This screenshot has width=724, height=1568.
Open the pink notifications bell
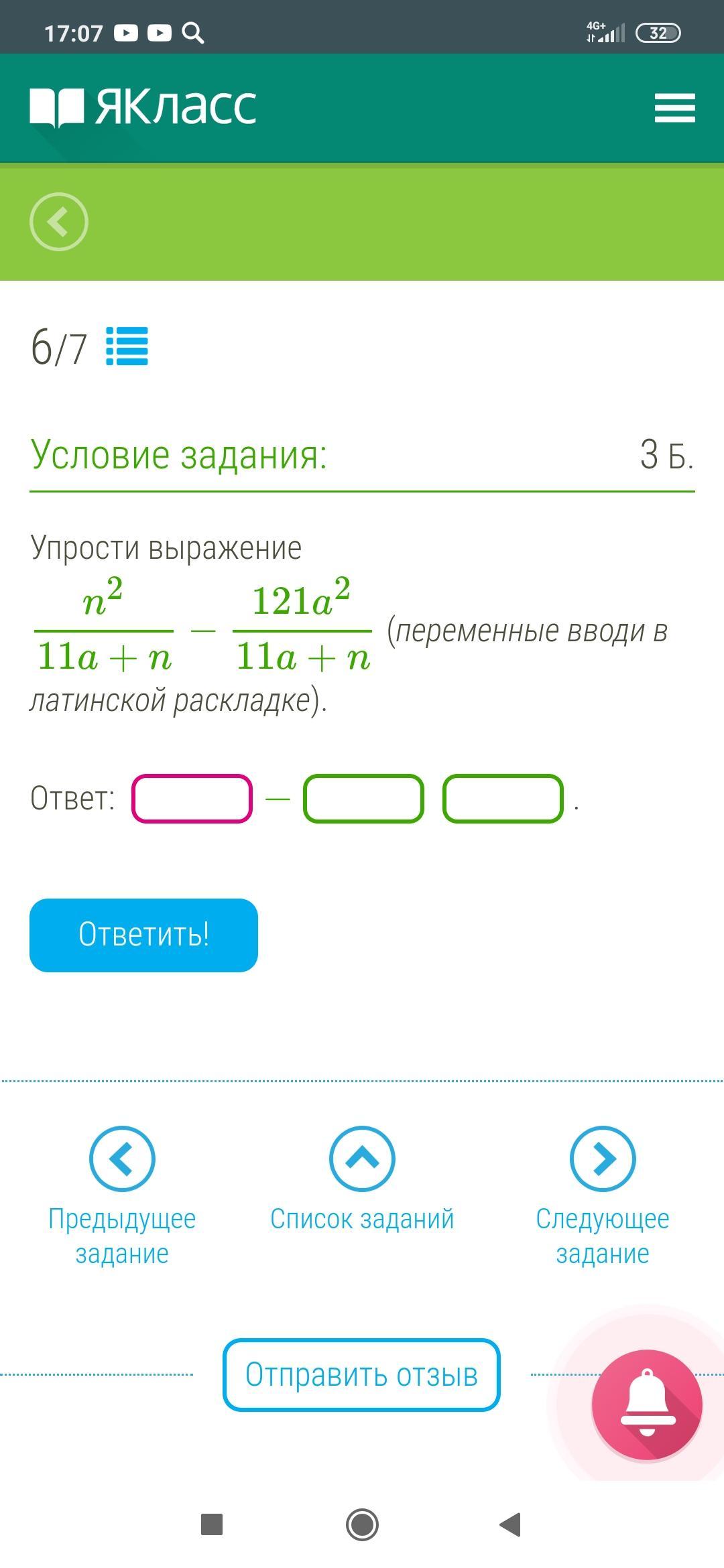tap(646, 1404)
